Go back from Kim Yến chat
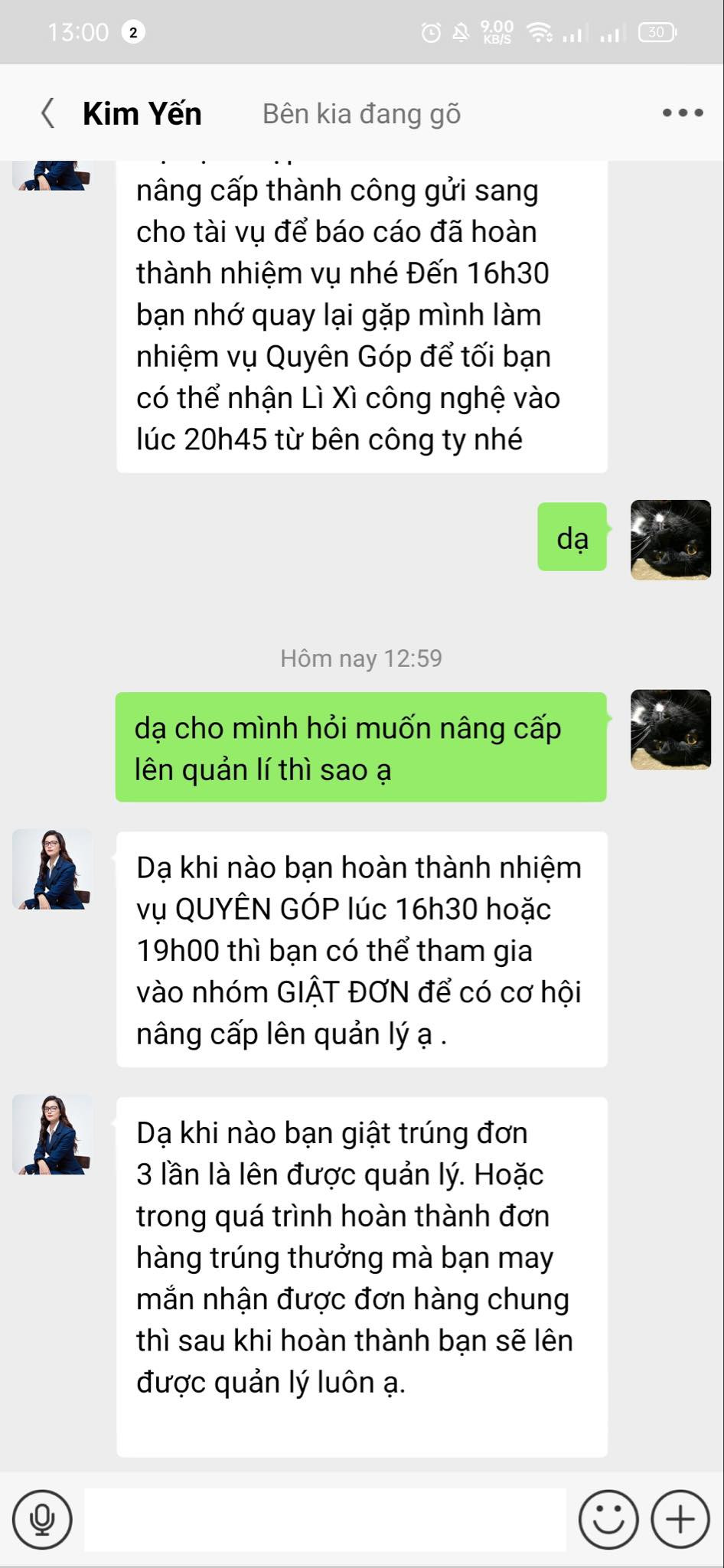The width and height of the screenshot is (724, 1568). 47,113
